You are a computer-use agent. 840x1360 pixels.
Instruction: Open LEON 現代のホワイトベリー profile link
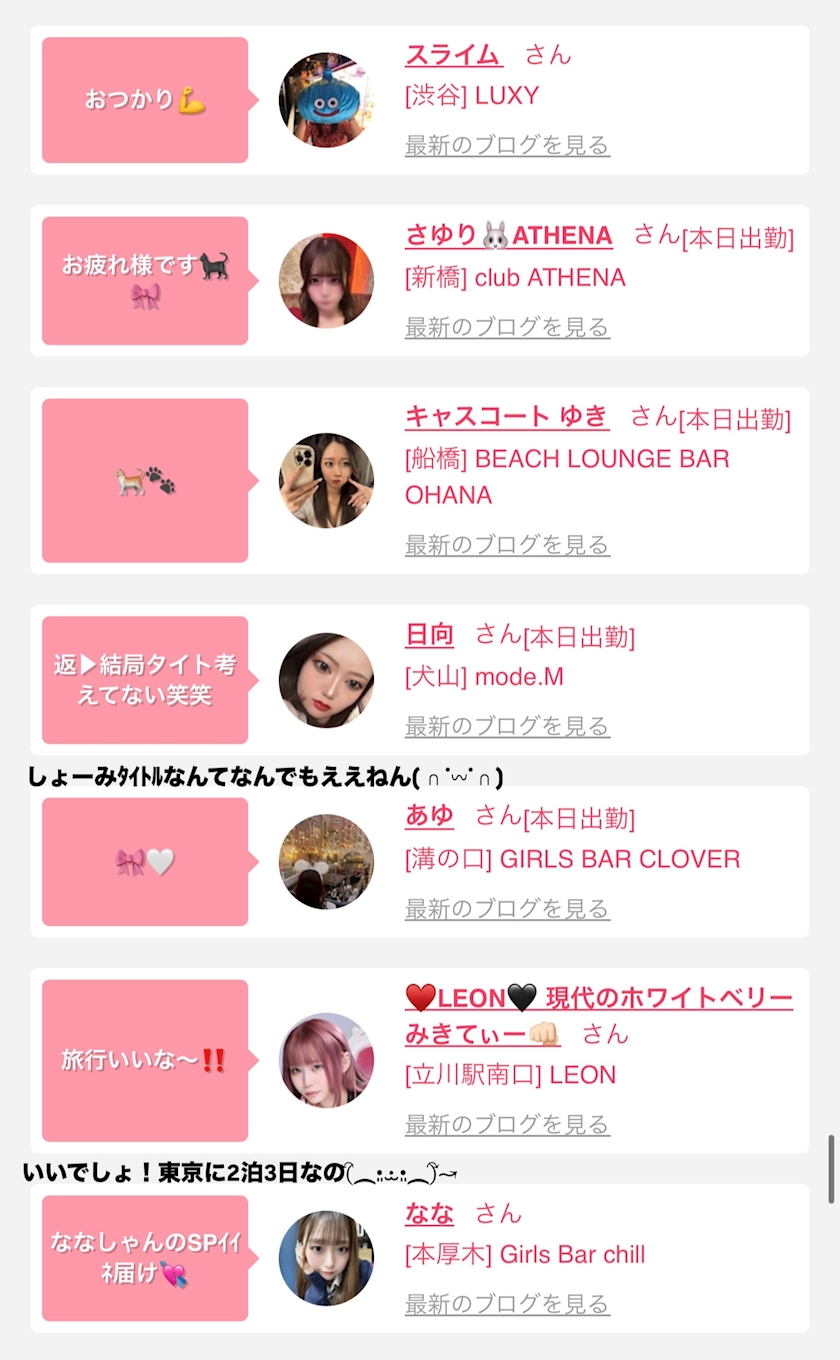click(x=598, y=999)
